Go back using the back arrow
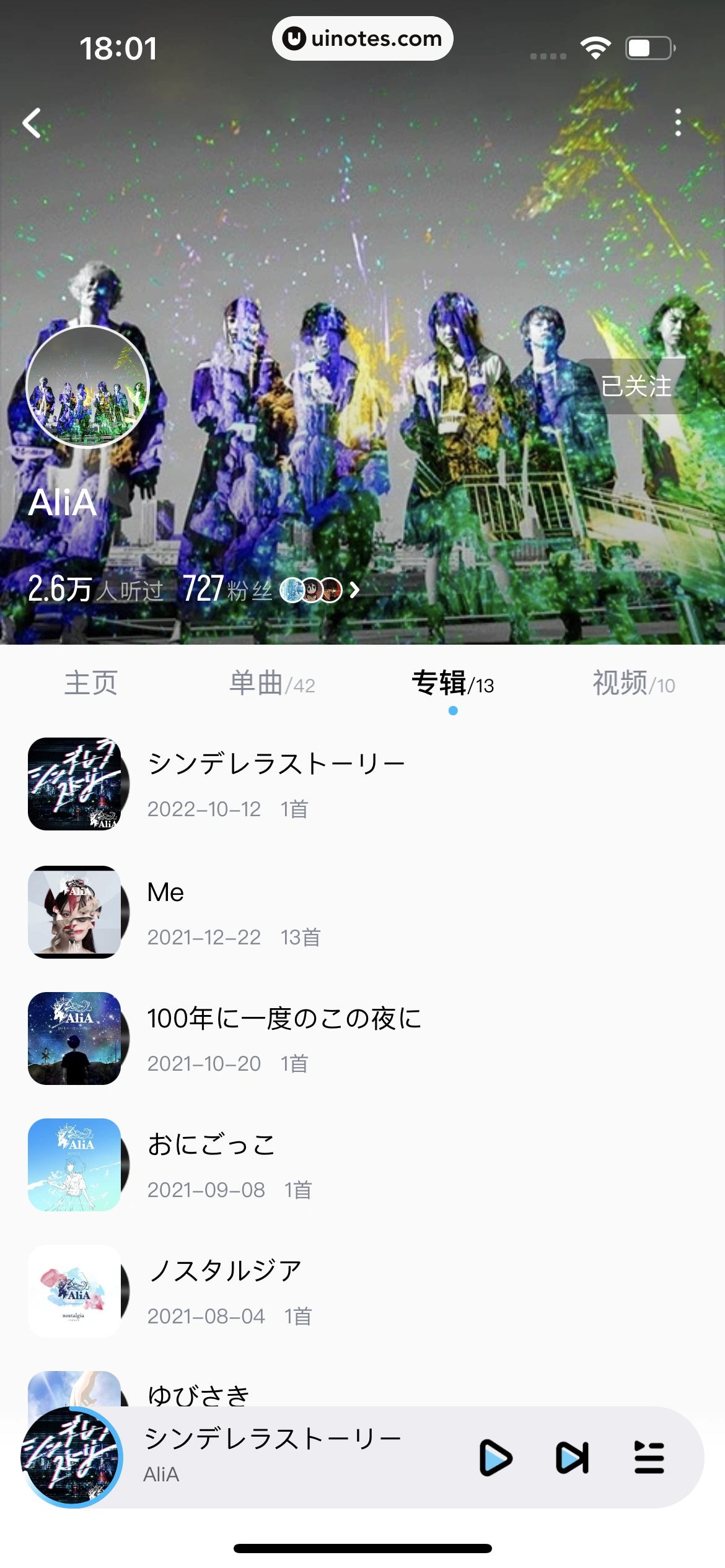The image size is (725, 1568). pos(32,123)
